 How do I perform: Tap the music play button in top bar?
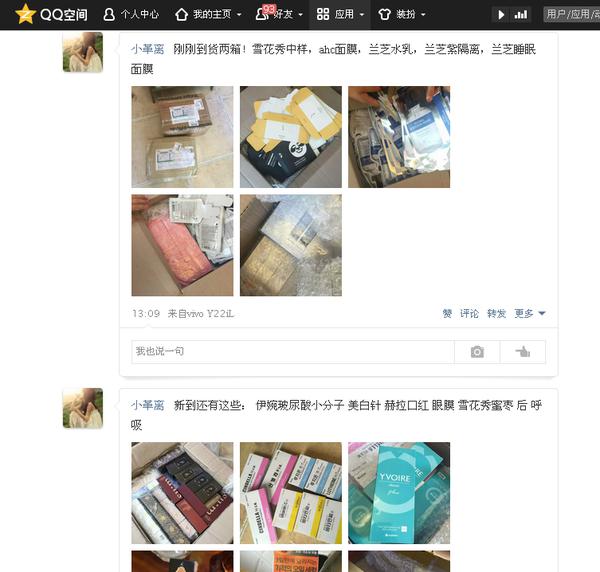tap(501, 15)
